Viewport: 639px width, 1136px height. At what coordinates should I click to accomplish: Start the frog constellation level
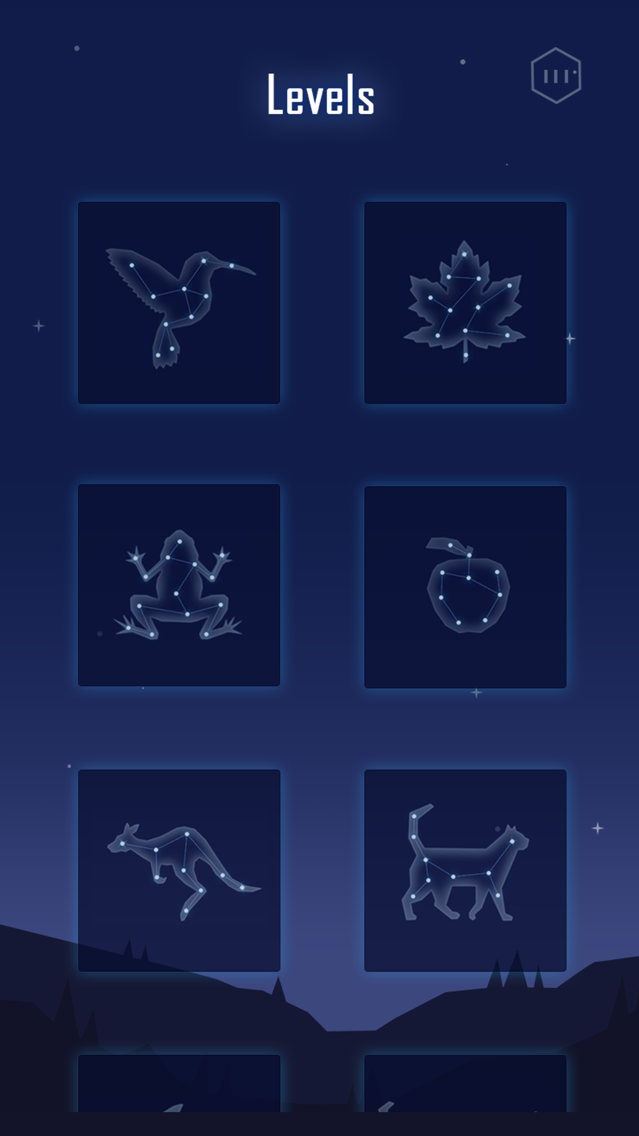tap(179, 585)
